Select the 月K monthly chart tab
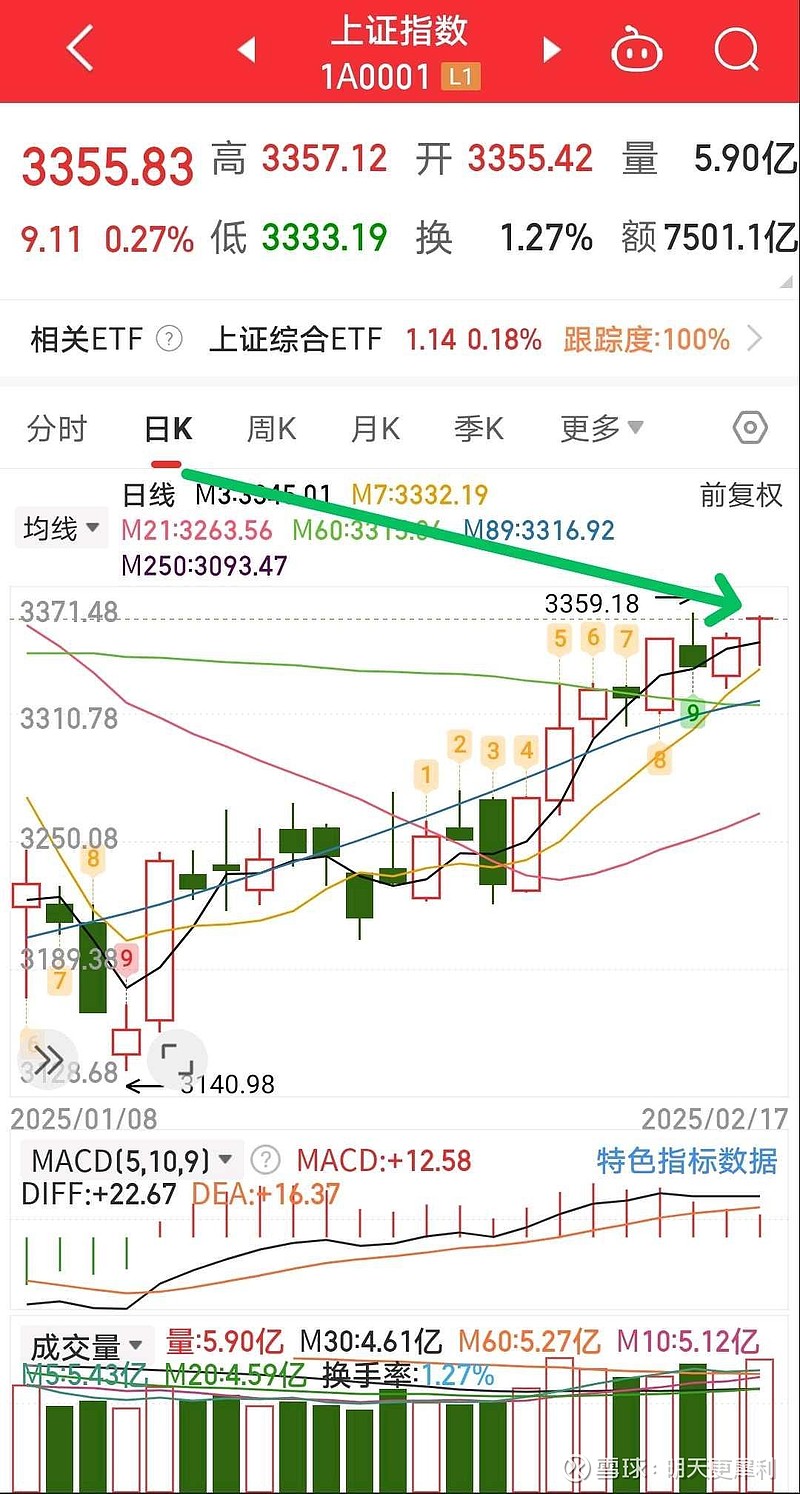 [x=374, y=427]
